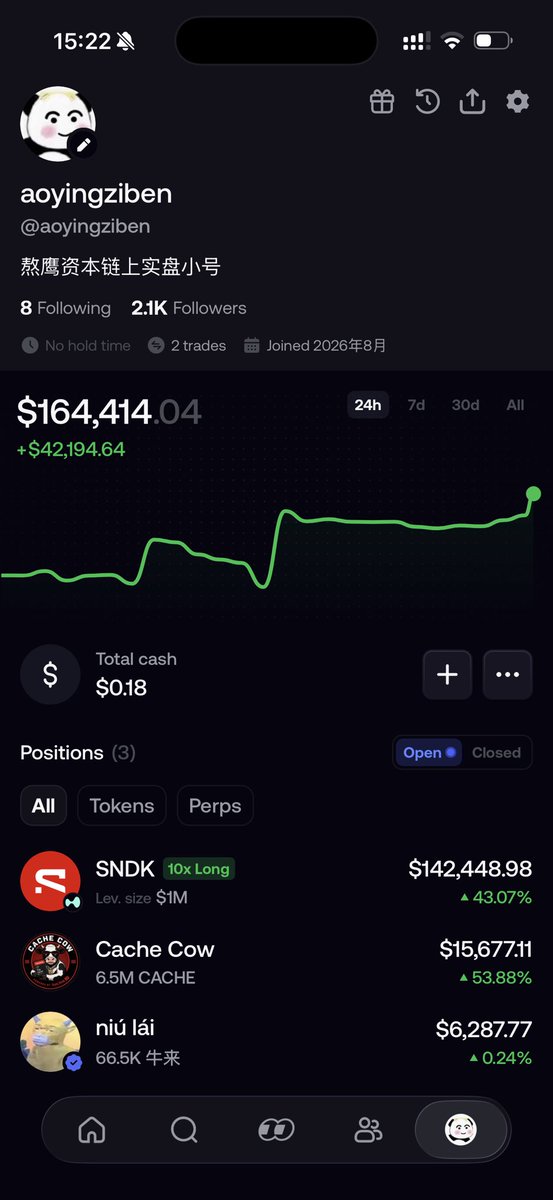View the 2.1K Followers list
The height and width of the screenshot is (1200, 553).
189,308
